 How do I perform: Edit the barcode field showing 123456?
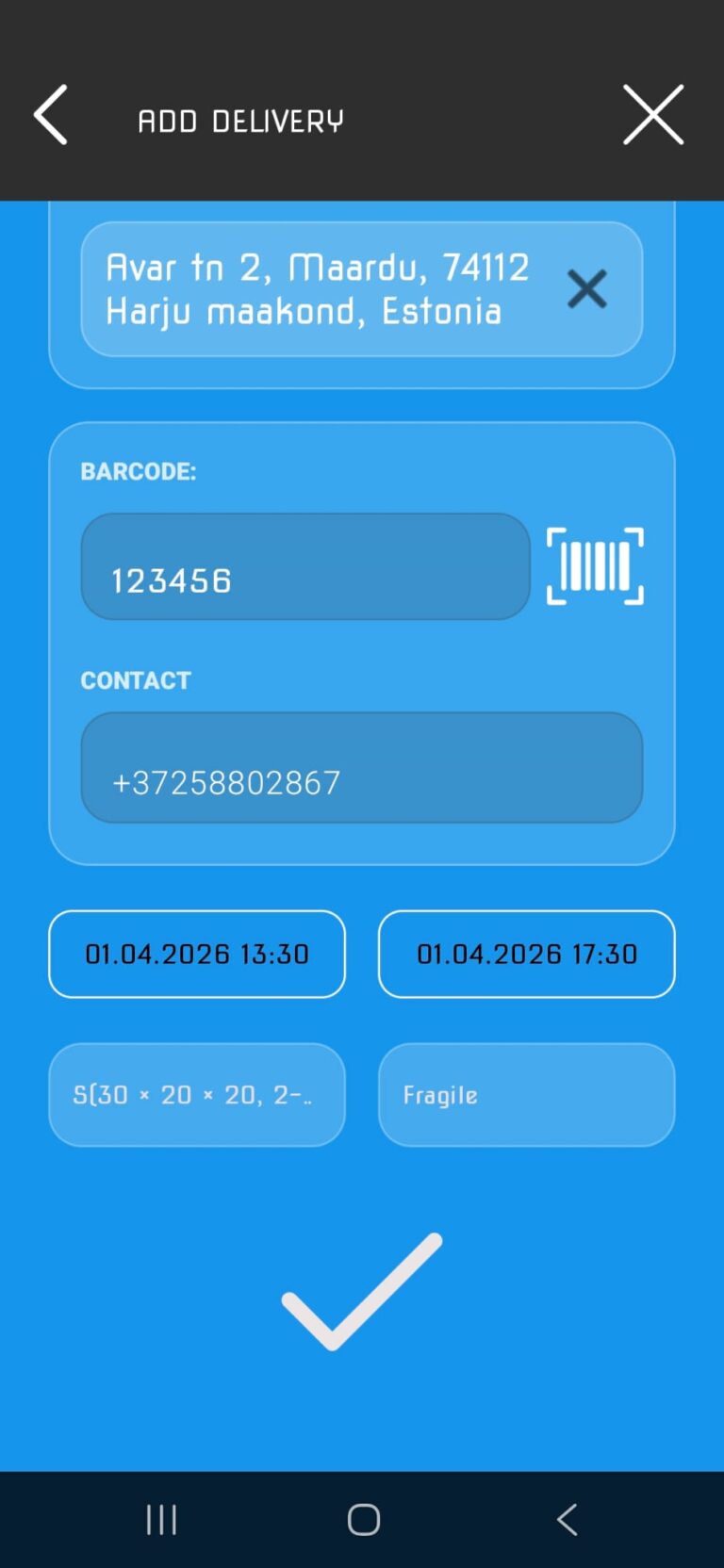(x=305, y=567)
